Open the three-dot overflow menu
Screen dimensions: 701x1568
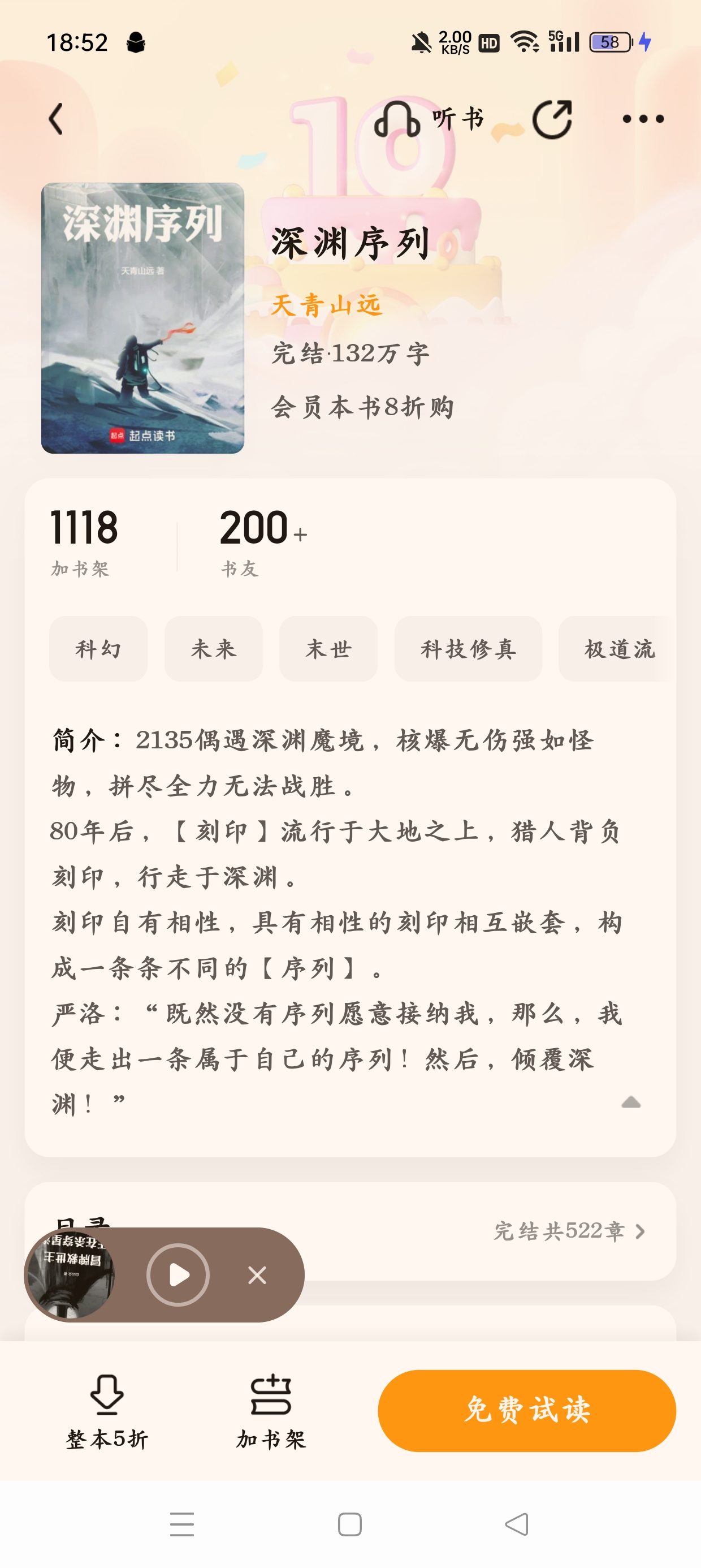pyautogui.click(x=643, y=119)
